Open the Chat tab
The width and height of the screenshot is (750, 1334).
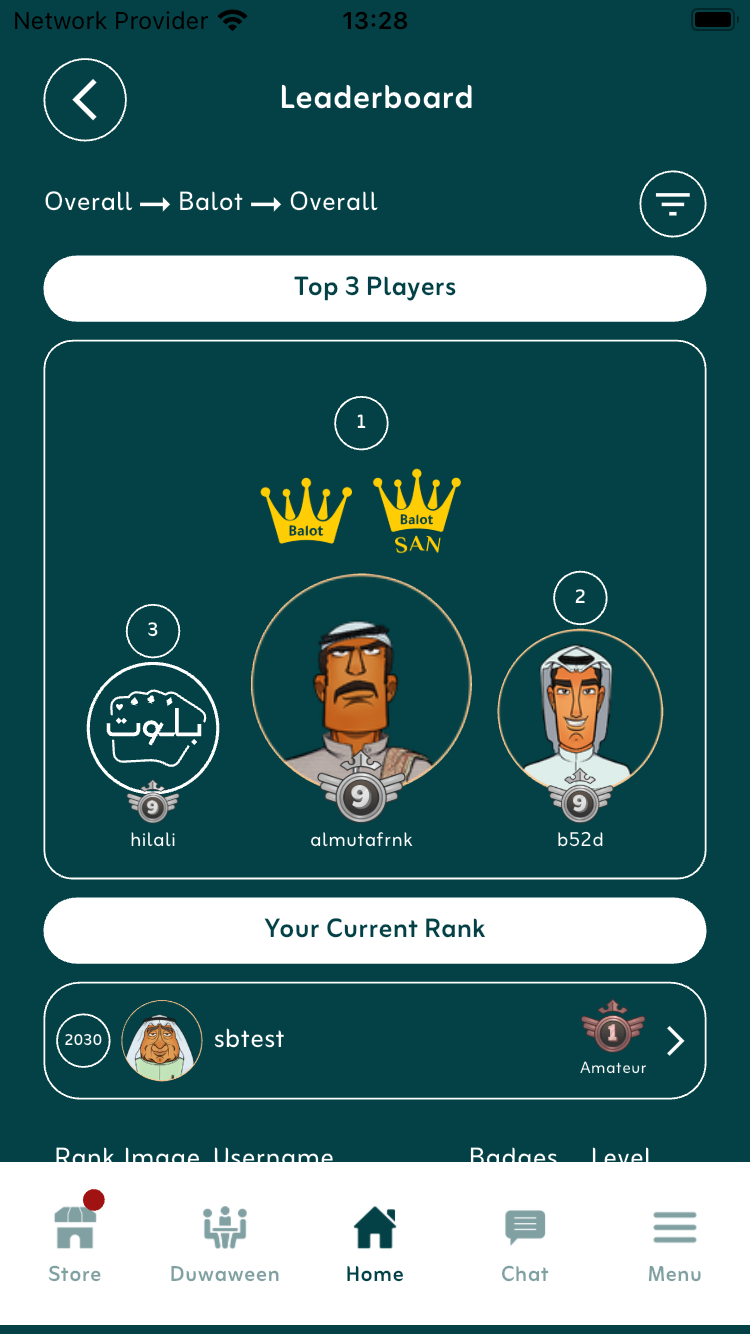click(525, 1243)
